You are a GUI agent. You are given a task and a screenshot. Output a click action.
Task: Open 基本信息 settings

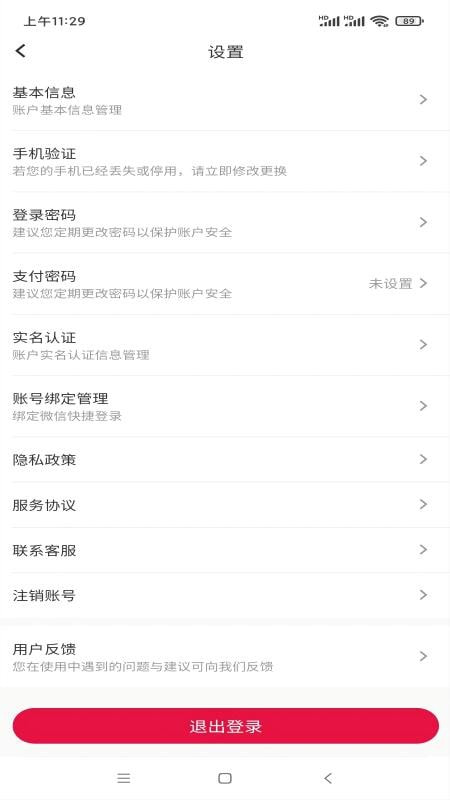pos(225,100)
